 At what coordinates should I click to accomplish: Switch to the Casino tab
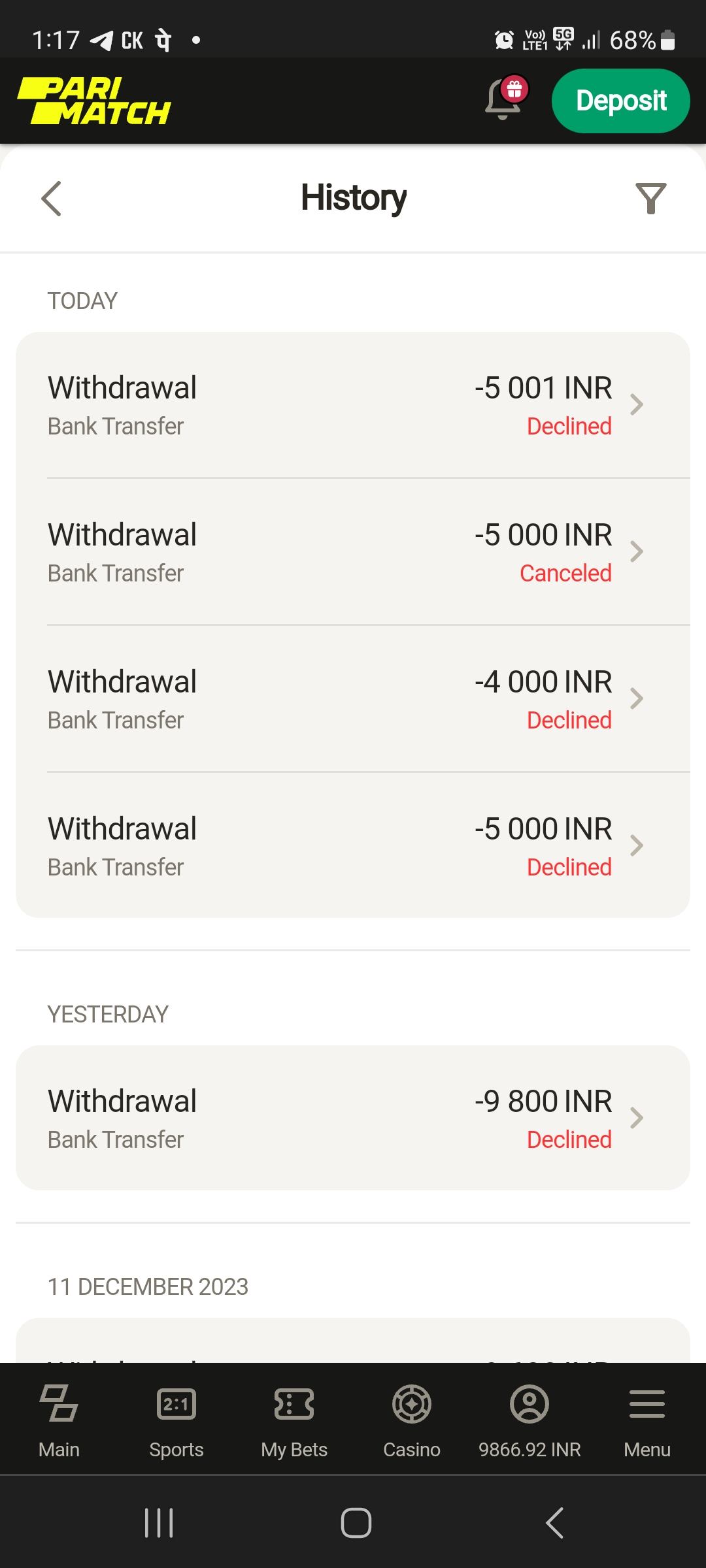(x=412, y=1418)
